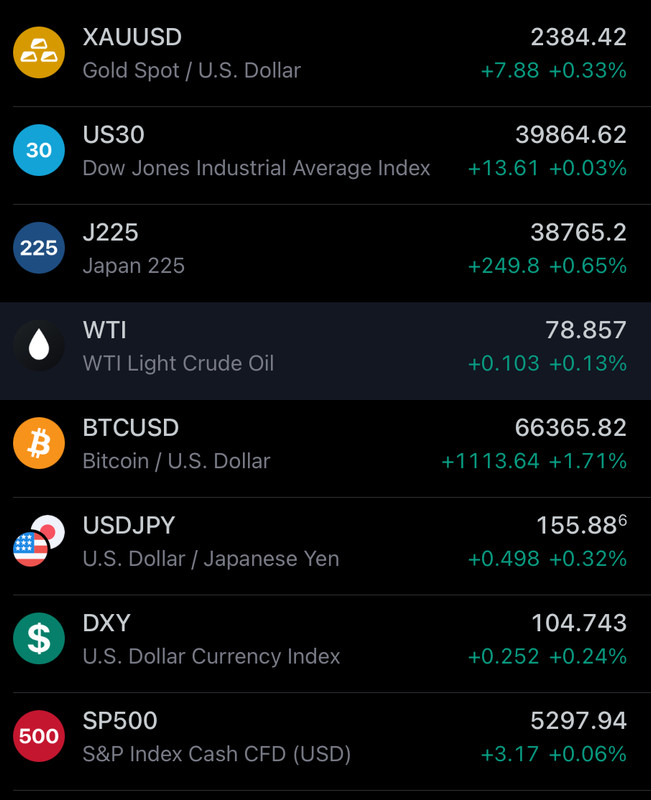Select the US30 Dow Jones row
The height and width of the screenshot is (800, 651).
point(325,151)
